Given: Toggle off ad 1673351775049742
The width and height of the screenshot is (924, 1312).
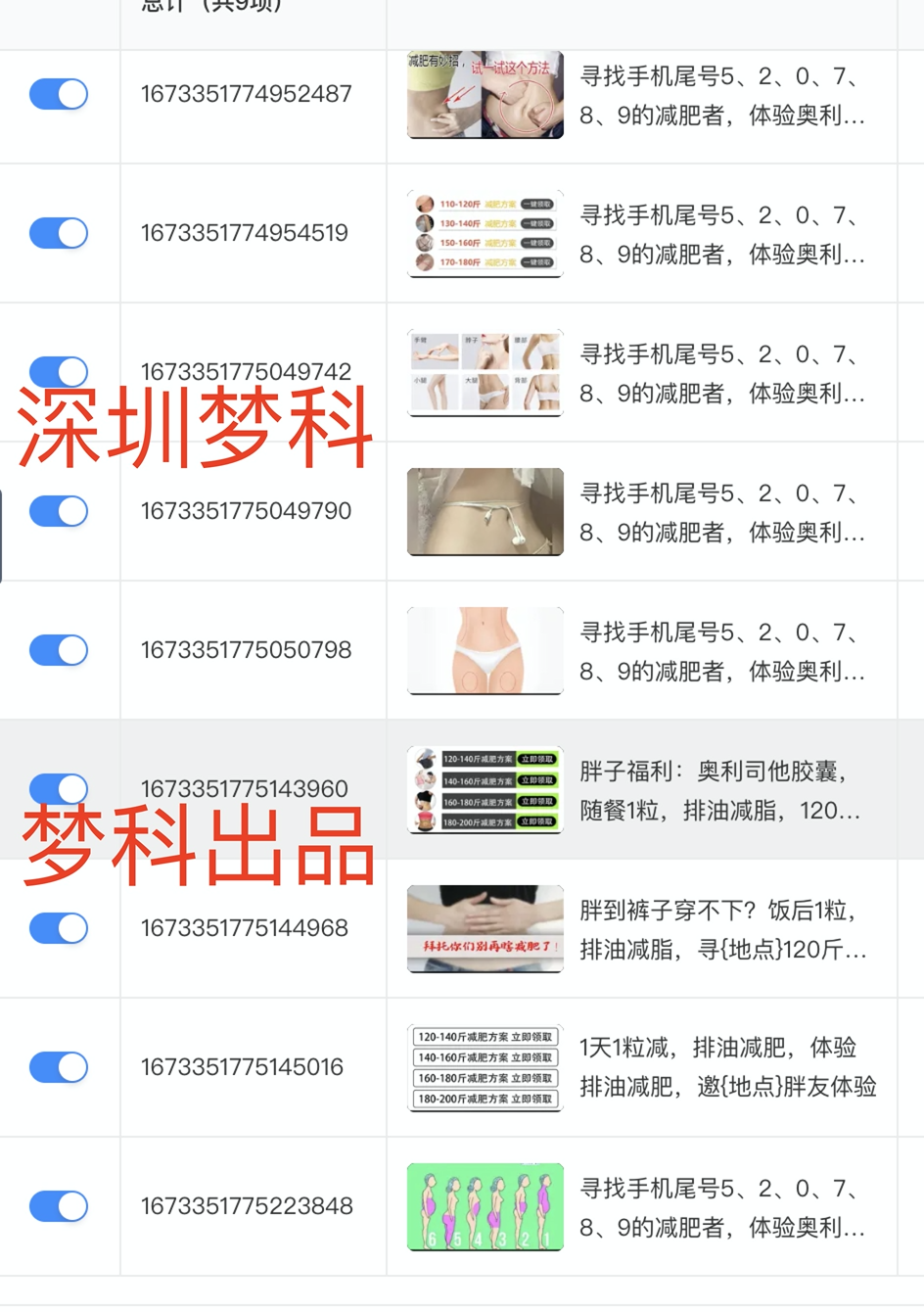Looking at the screenshot, I should [x=58, y=371].
